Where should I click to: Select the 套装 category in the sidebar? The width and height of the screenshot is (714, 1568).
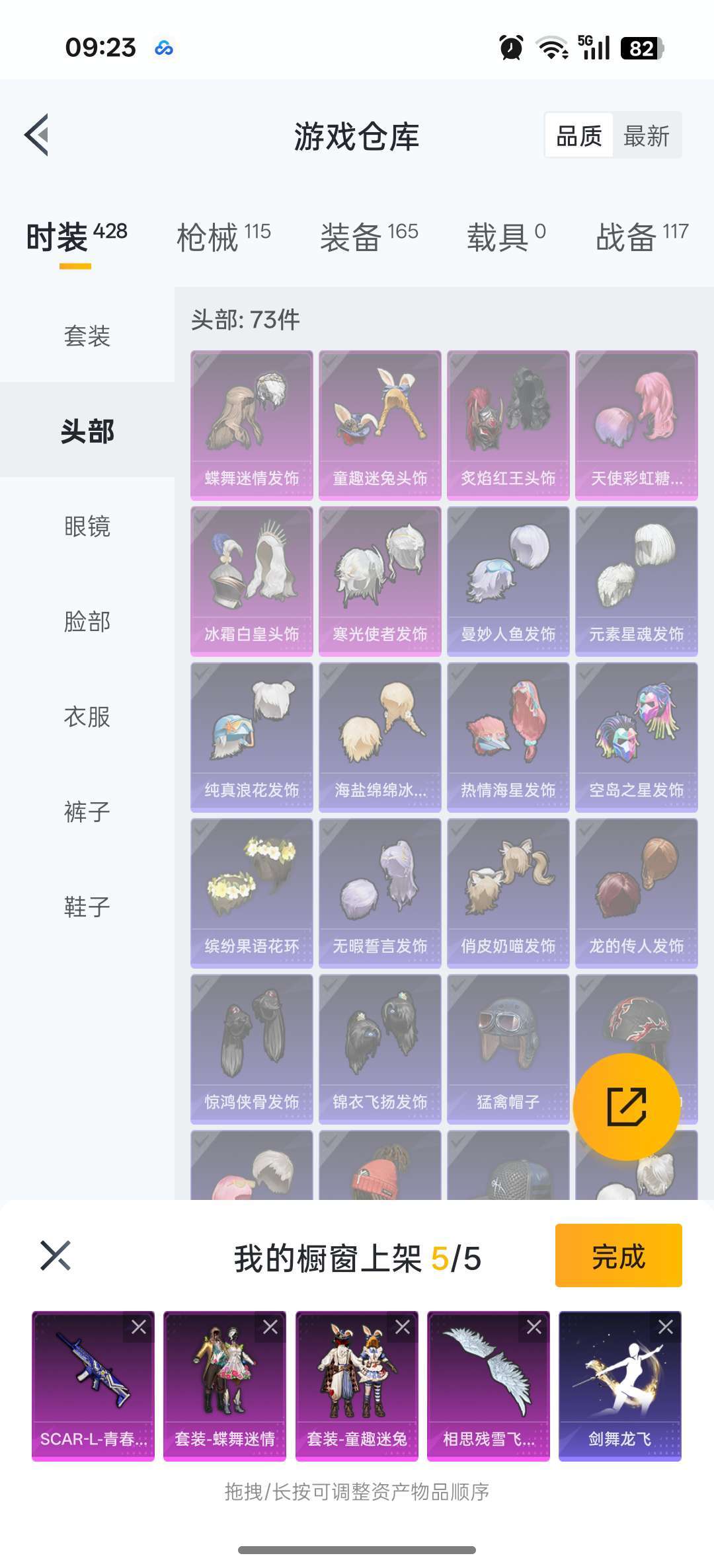[87, 336]
